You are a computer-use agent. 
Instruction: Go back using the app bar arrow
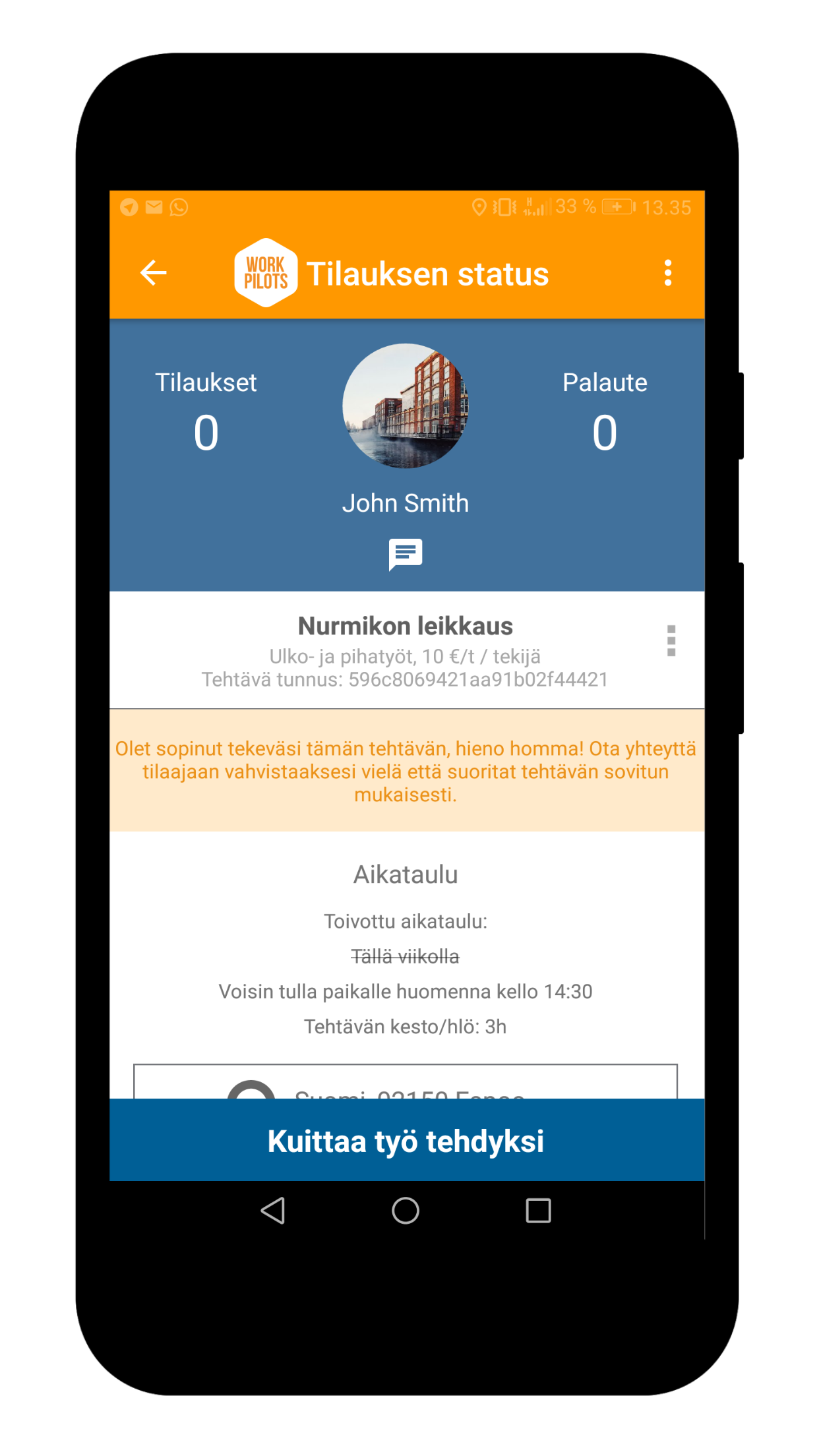point(154,272)
